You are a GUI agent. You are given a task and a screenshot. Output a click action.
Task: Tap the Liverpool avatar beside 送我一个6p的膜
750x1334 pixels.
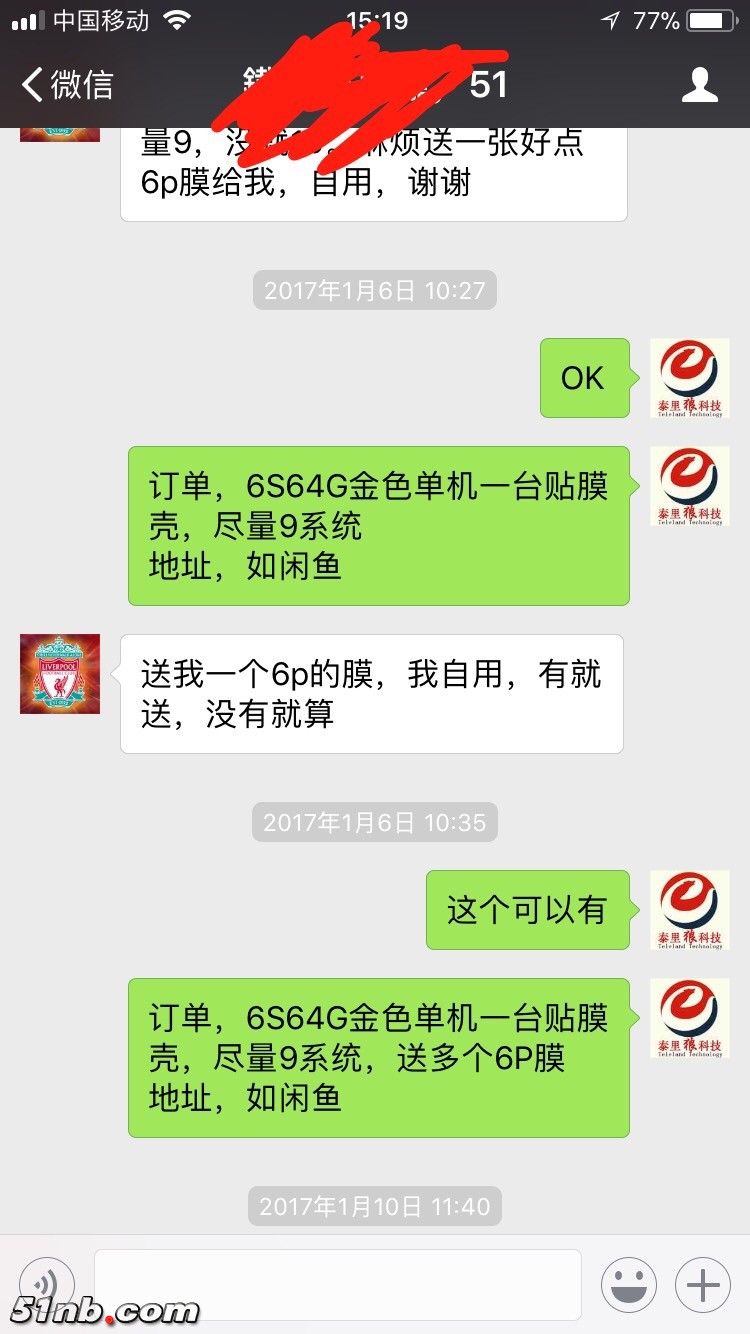point(60,673)
